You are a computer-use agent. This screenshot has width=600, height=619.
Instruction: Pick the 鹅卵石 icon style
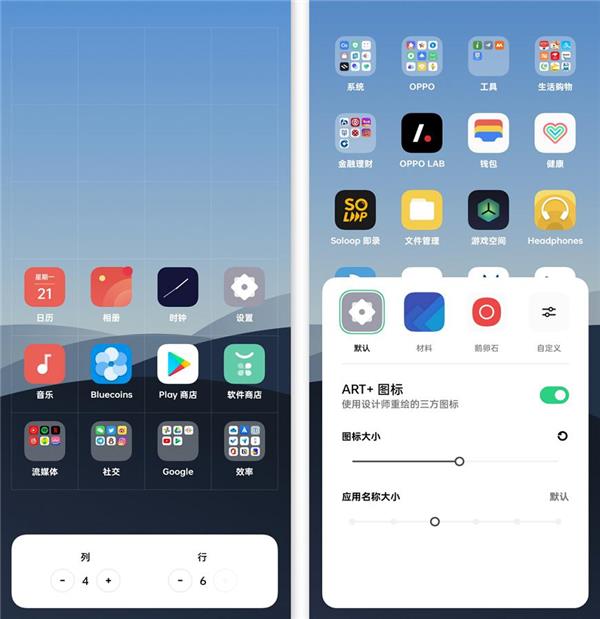tap(487, 312)
